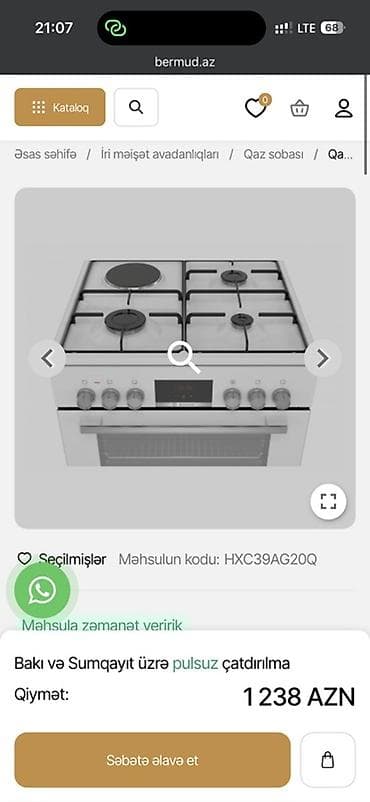Image resolution: width=370 pixels, height=802 pixels.
Task: Open the Kataloq menu
Action: coord(60,107)
